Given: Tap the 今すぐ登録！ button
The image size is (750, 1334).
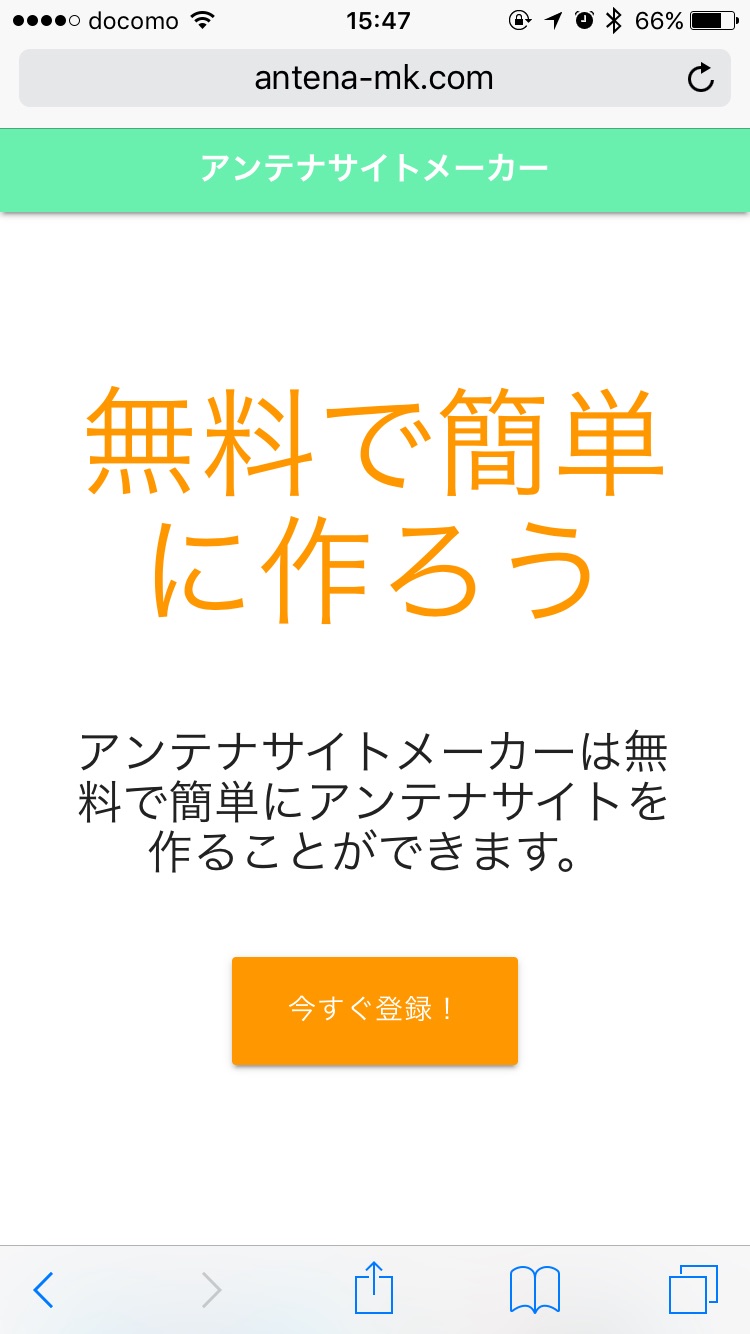Looking at the screenshot, I should 374,1010.
